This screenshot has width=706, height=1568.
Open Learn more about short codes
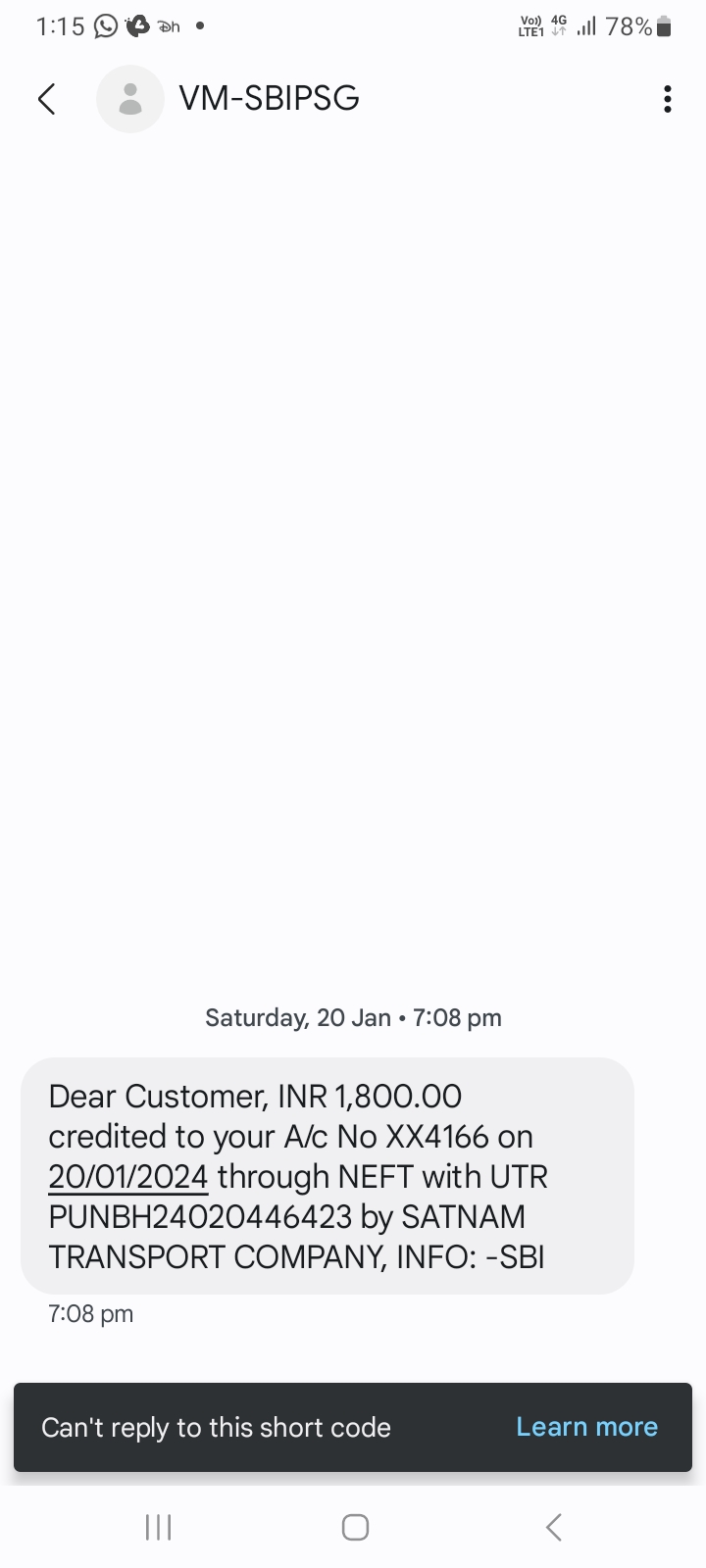tap(586, 1427)
